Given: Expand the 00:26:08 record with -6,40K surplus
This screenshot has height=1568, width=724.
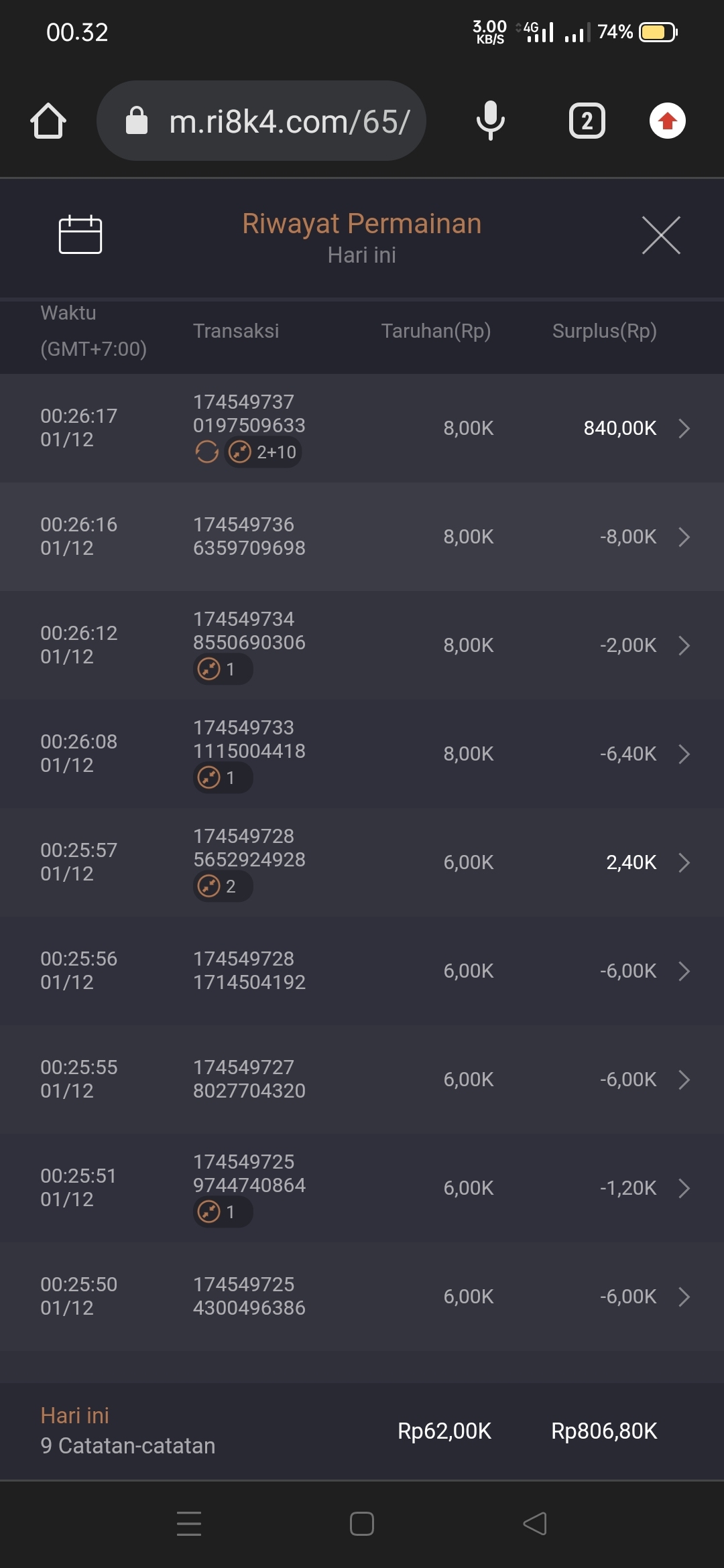Looking at the screenshot, I should tap(683, 754).
